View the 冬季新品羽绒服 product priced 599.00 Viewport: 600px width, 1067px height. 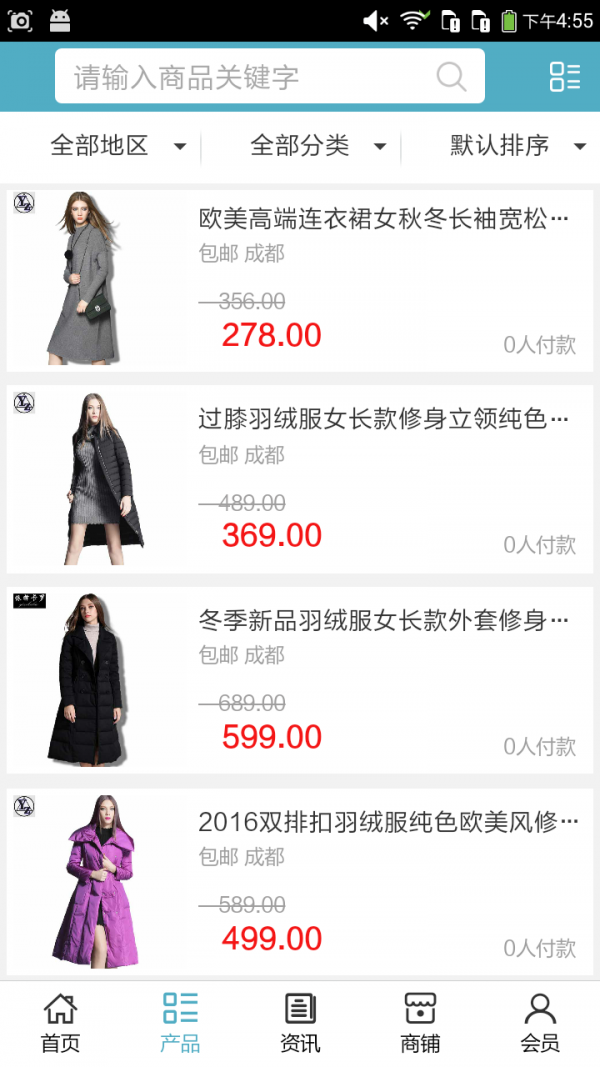click(300, 680)
